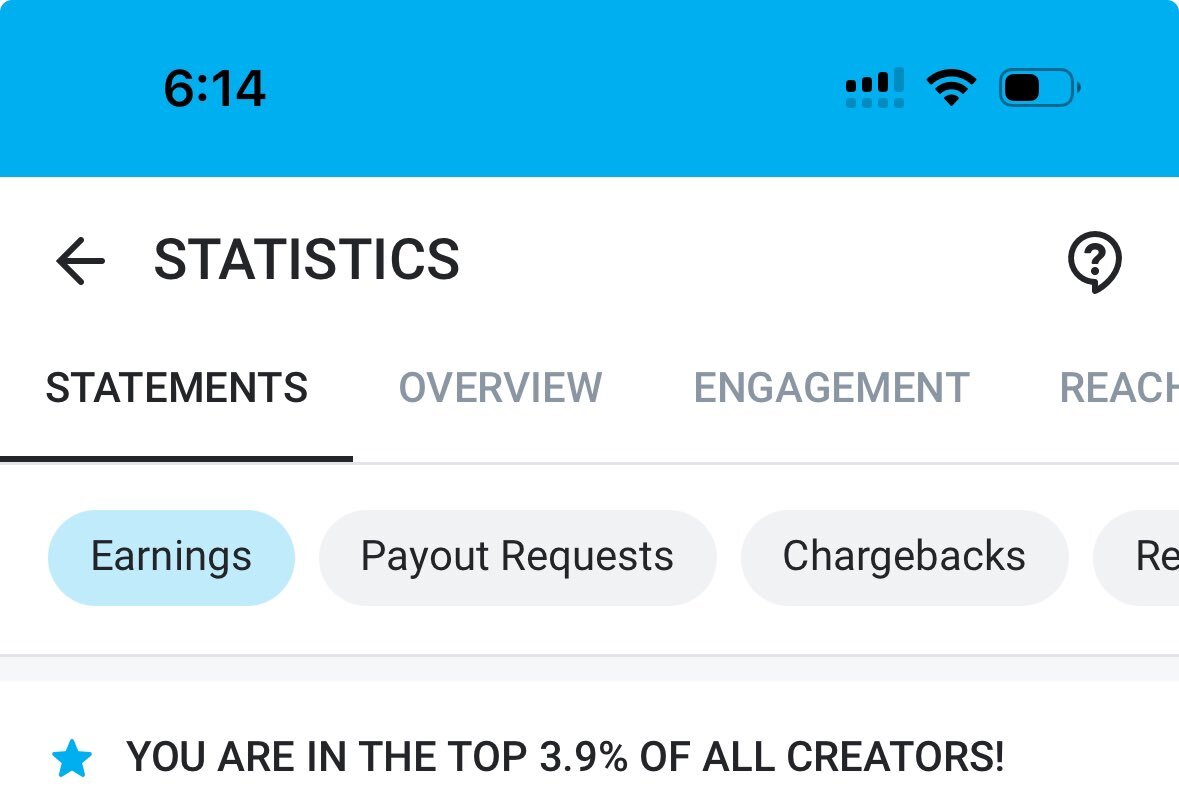
Task: Filter by Chargebacks
Action: click(903, 557)
